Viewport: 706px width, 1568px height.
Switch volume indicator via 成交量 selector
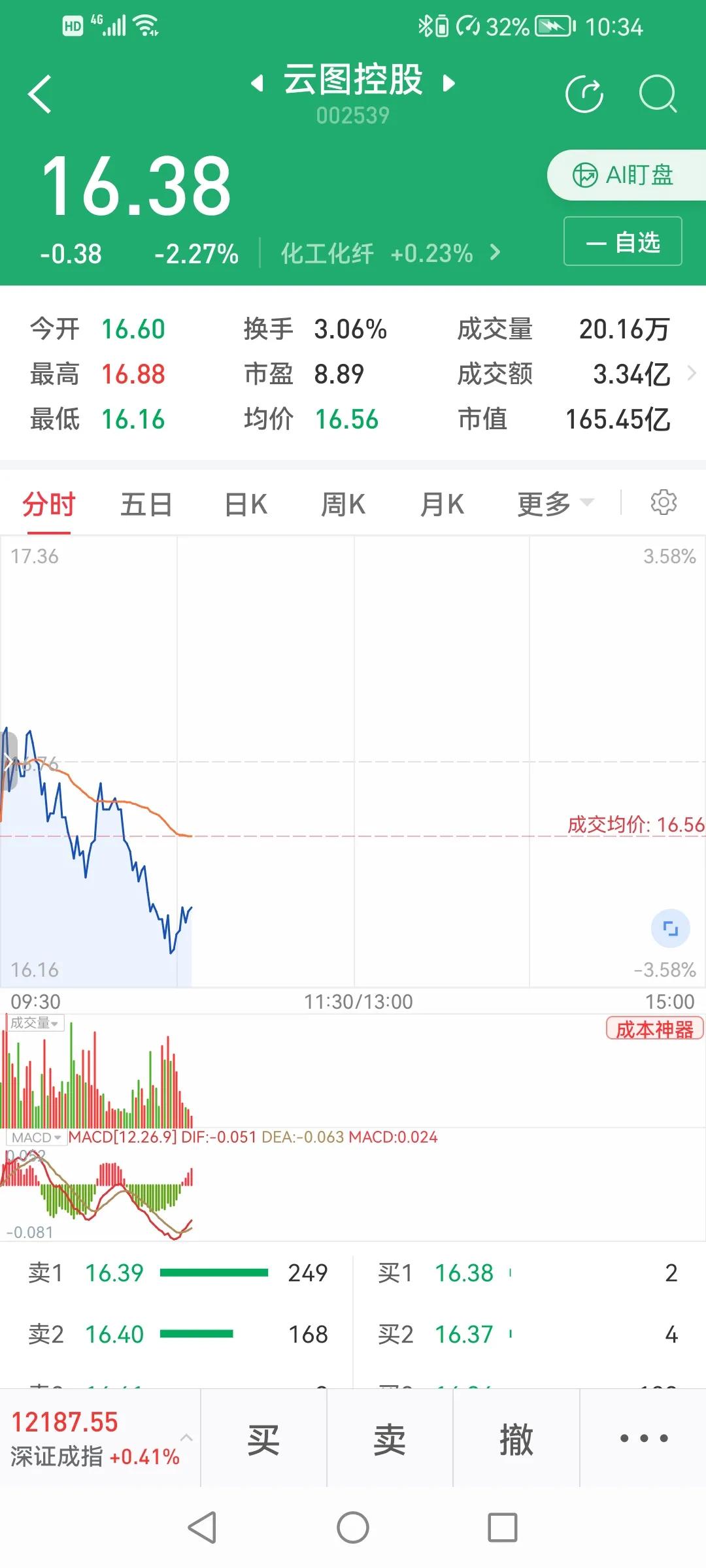click(x=33, y=1022)
